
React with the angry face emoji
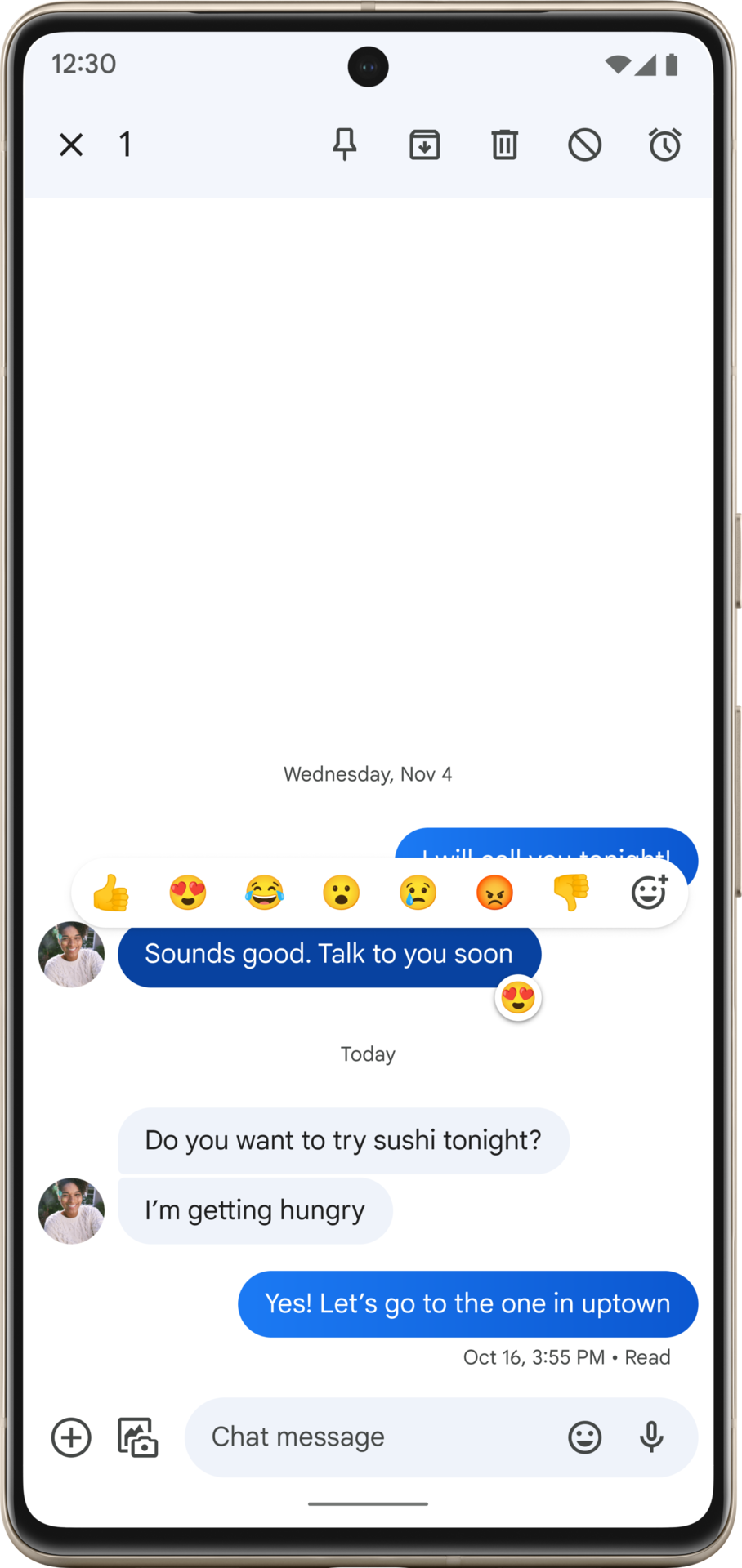pos(494,892)
